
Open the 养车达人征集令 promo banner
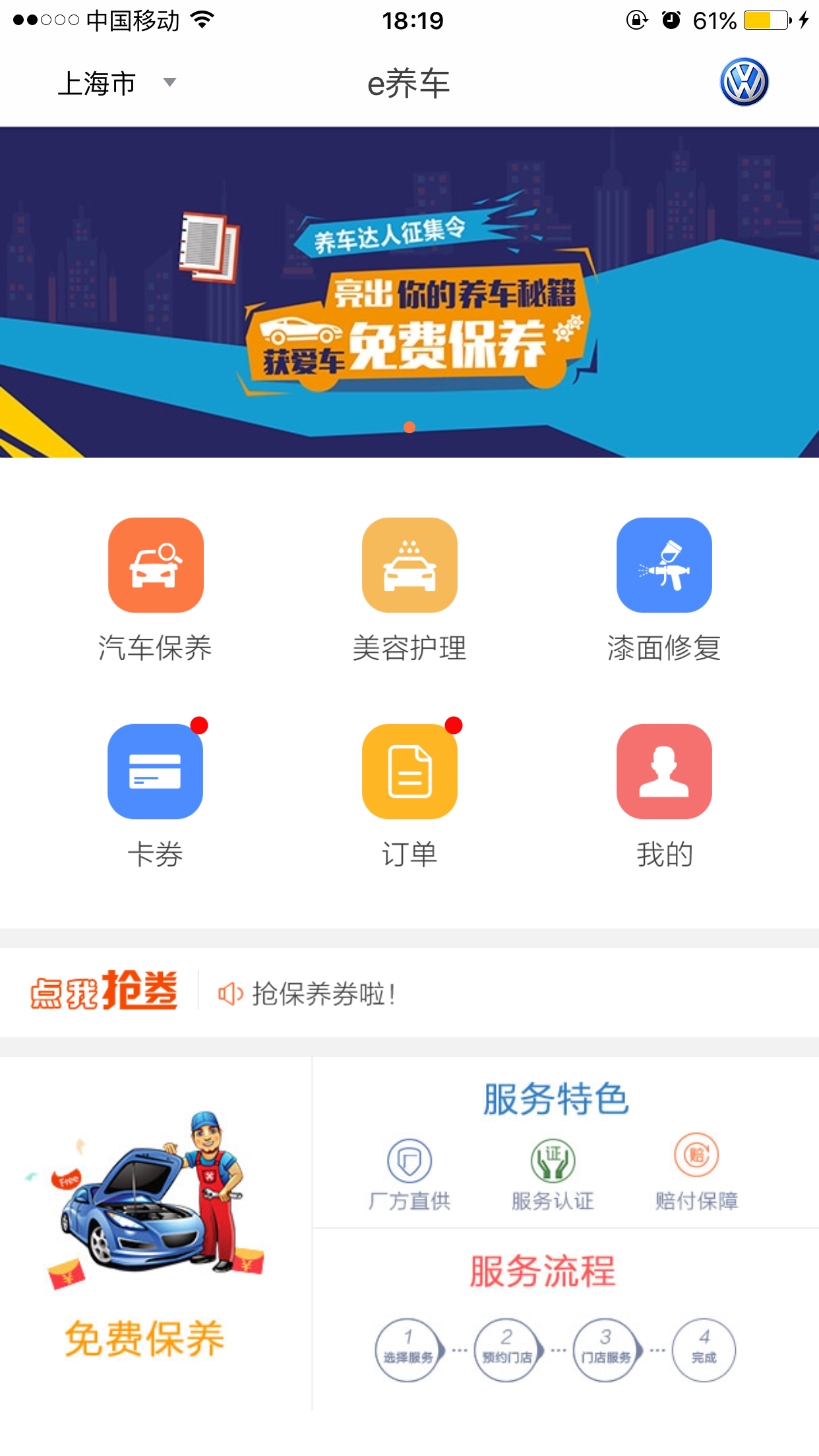coord(409,292)
